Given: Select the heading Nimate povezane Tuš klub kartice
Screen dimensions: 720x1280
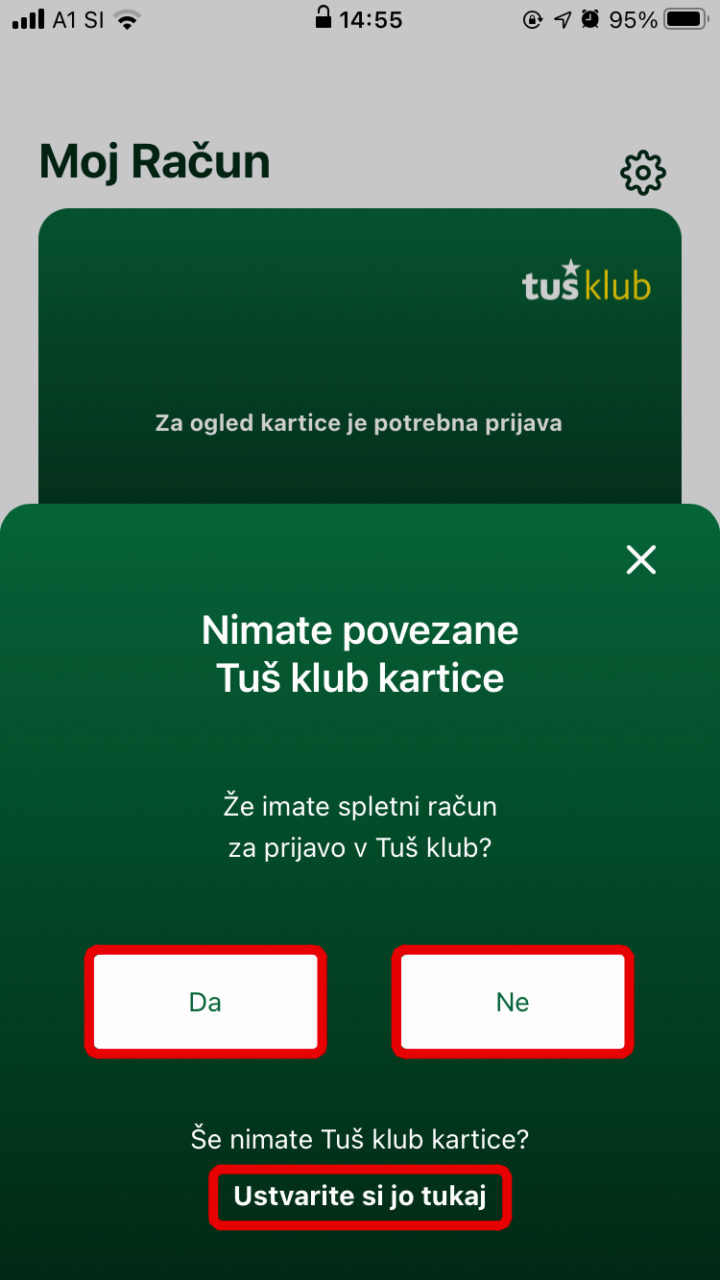Looking at the screenshot, I should 360,653.
